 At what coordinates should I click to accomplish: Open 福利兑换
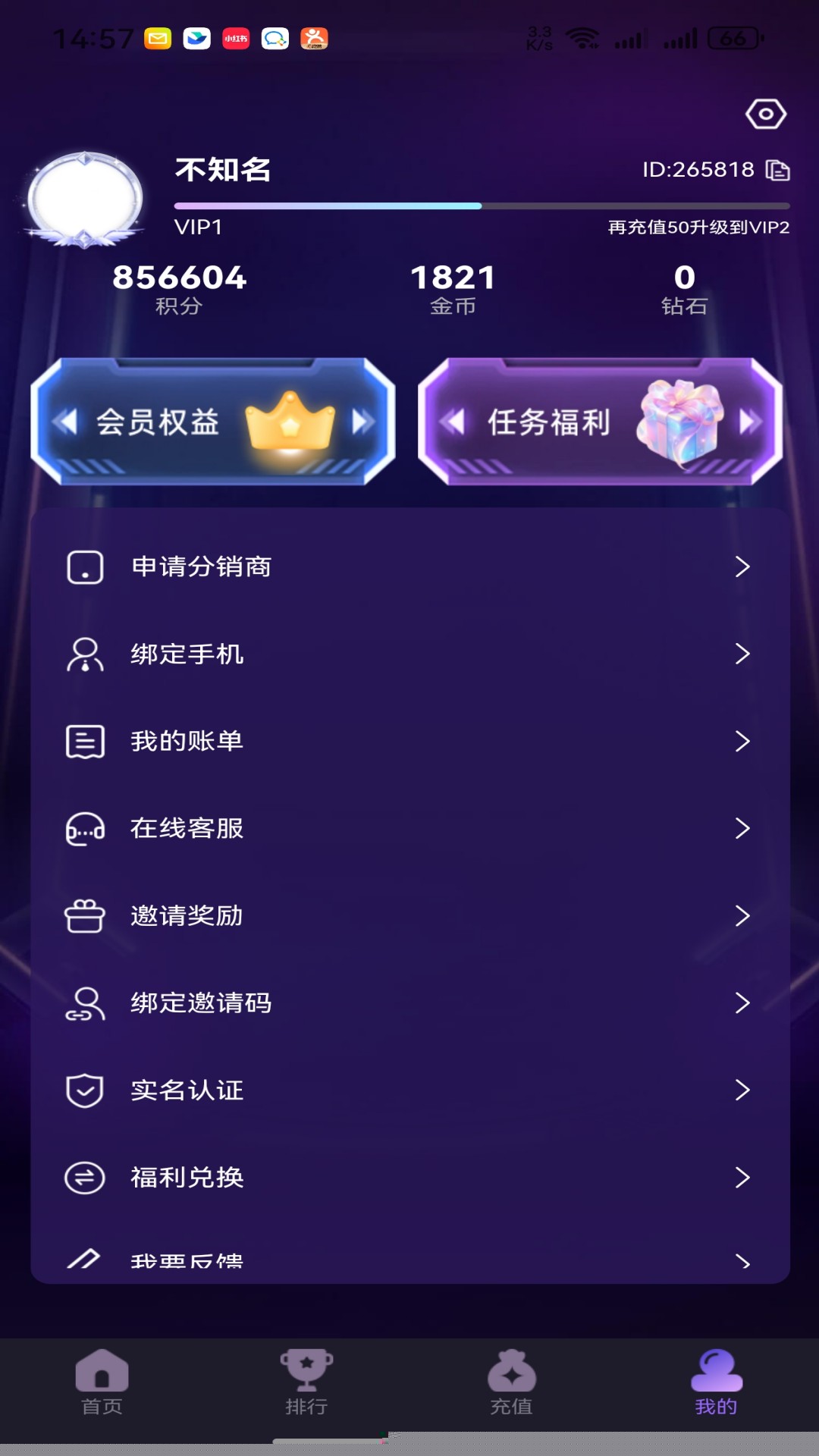409,1177
